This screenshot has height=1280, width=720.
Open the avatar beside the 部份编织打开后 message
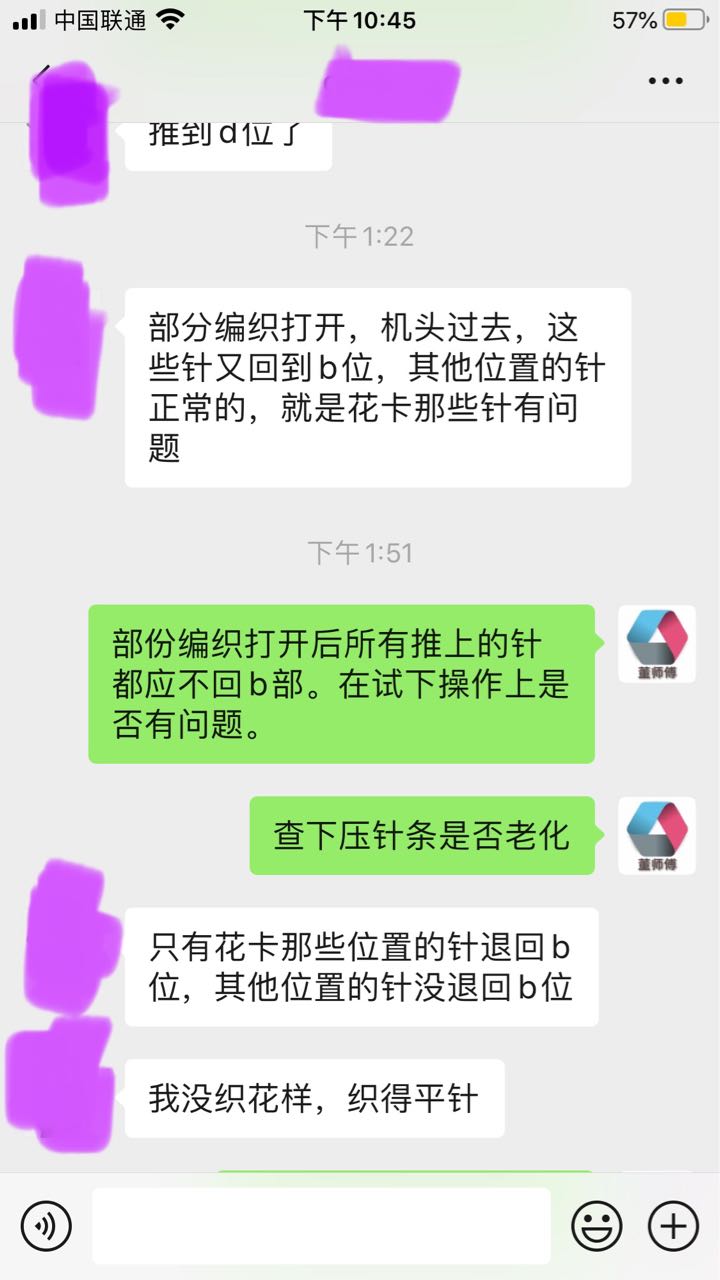pyautogui.click(x=657, y=644)
